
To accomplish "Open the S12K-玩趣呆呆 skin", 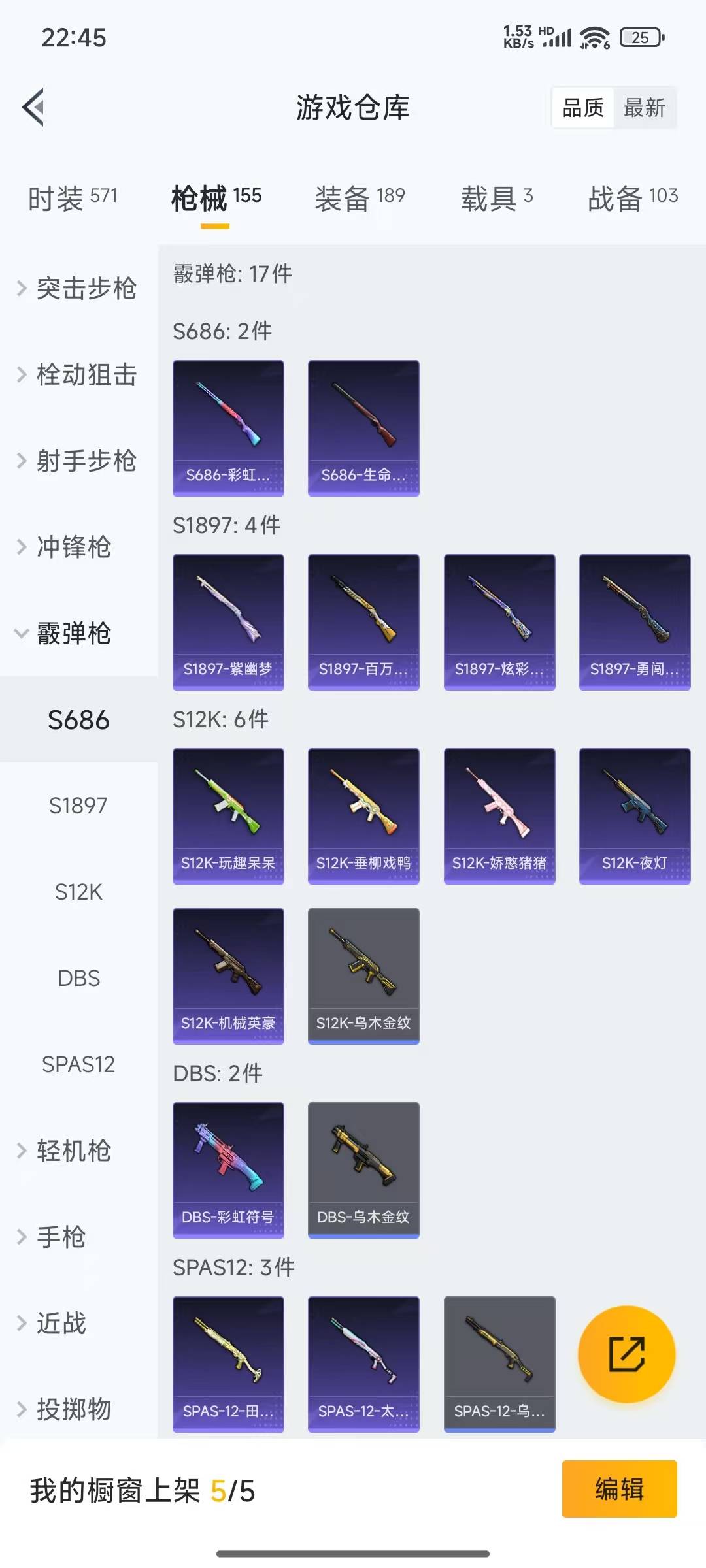I will tap(228, 815).
